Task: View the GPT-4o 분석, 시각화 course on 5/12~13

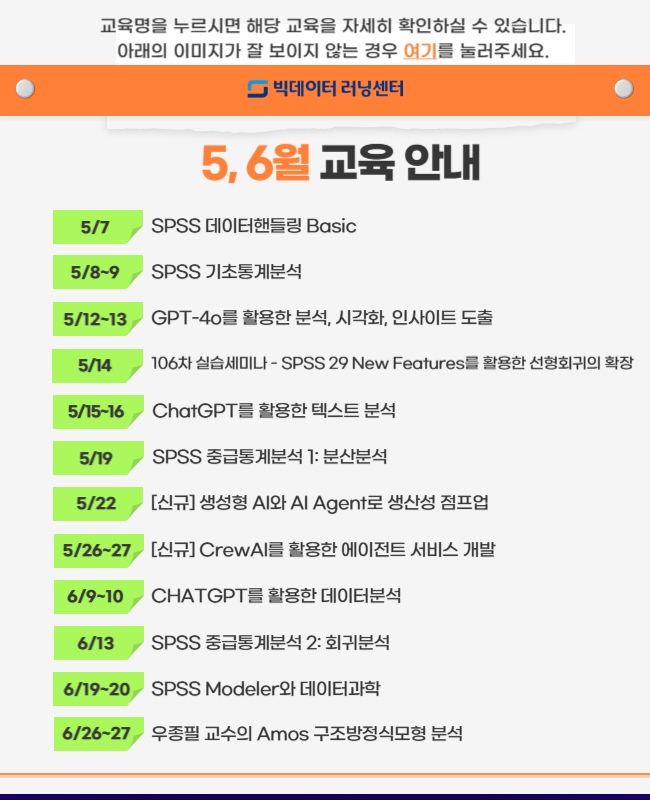Action: [x=322, y=318]
